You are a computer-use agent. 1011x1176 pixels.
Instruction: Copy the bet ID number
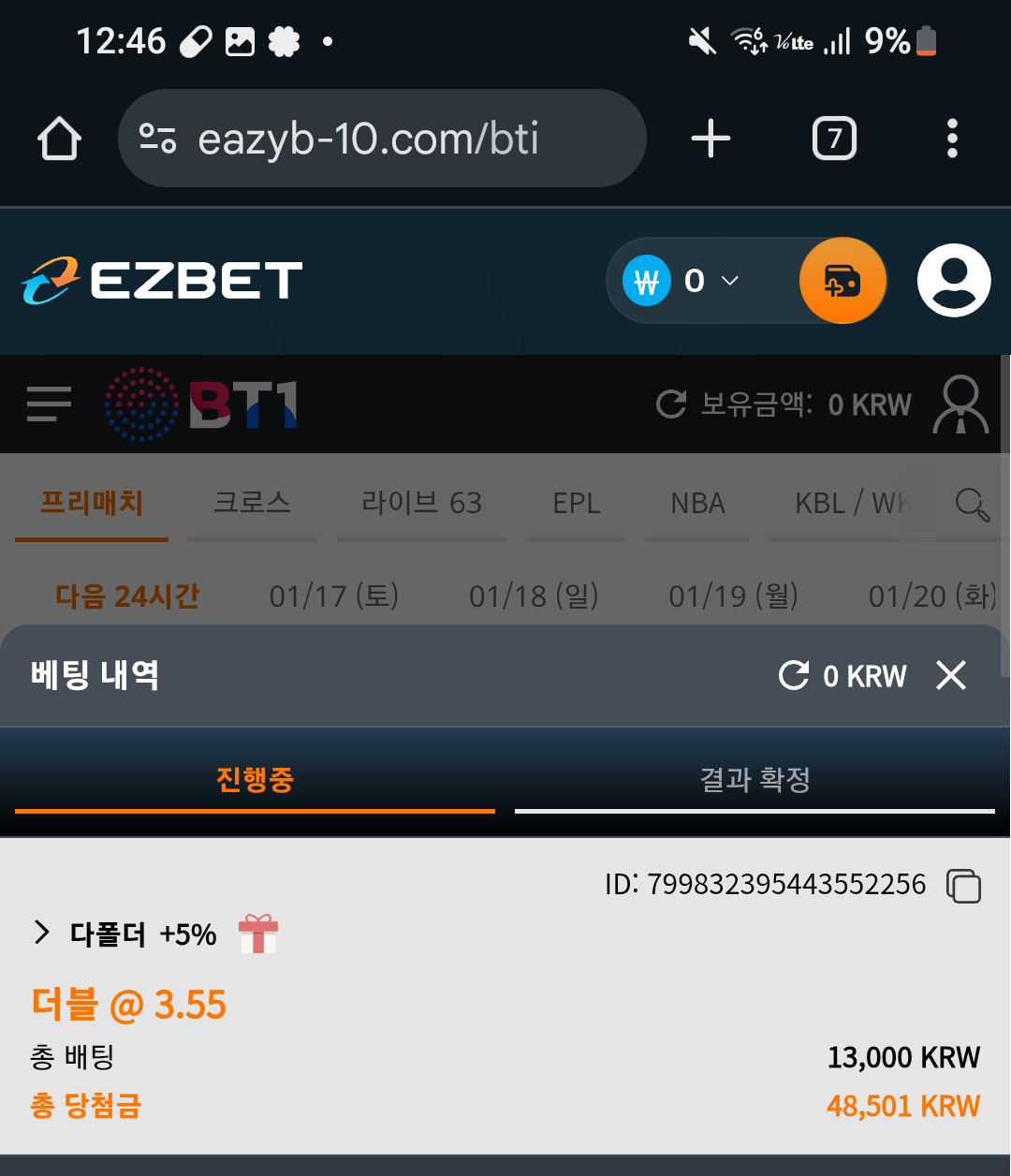(x=963, y=885)
